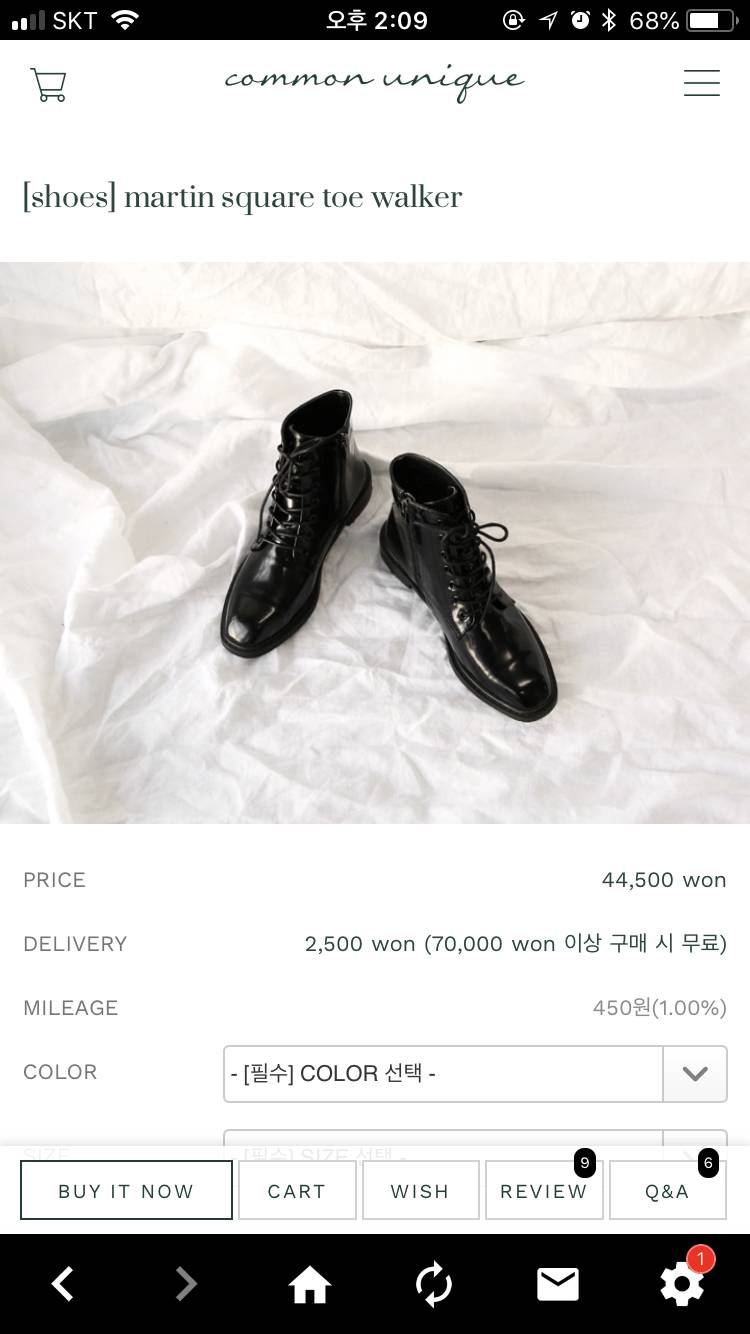The image size is (750, 1334).
Task: Open the shopping cart icon
Action: [x=48, y=84]
